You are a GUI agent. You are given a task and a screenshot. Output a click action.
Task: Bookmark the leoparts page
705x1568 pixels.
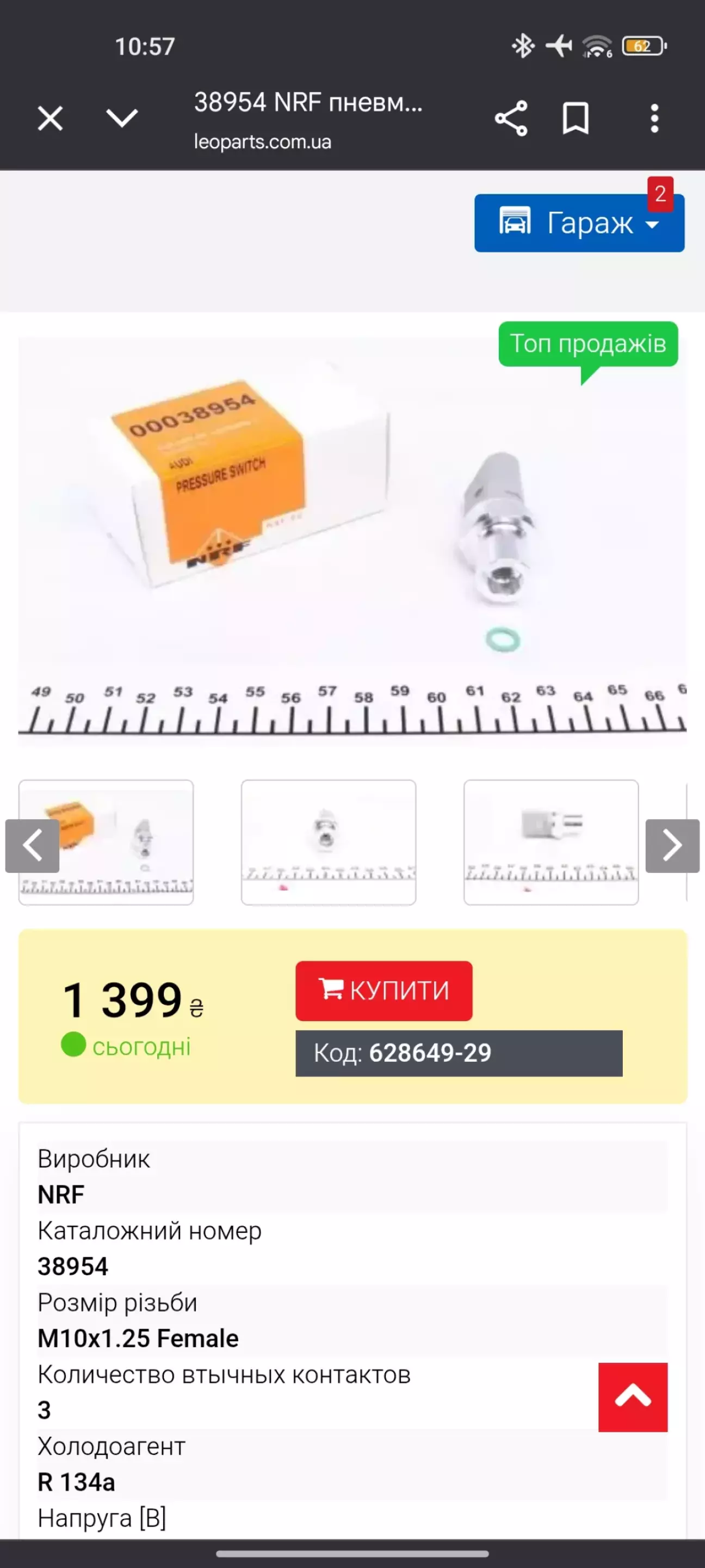576,118
